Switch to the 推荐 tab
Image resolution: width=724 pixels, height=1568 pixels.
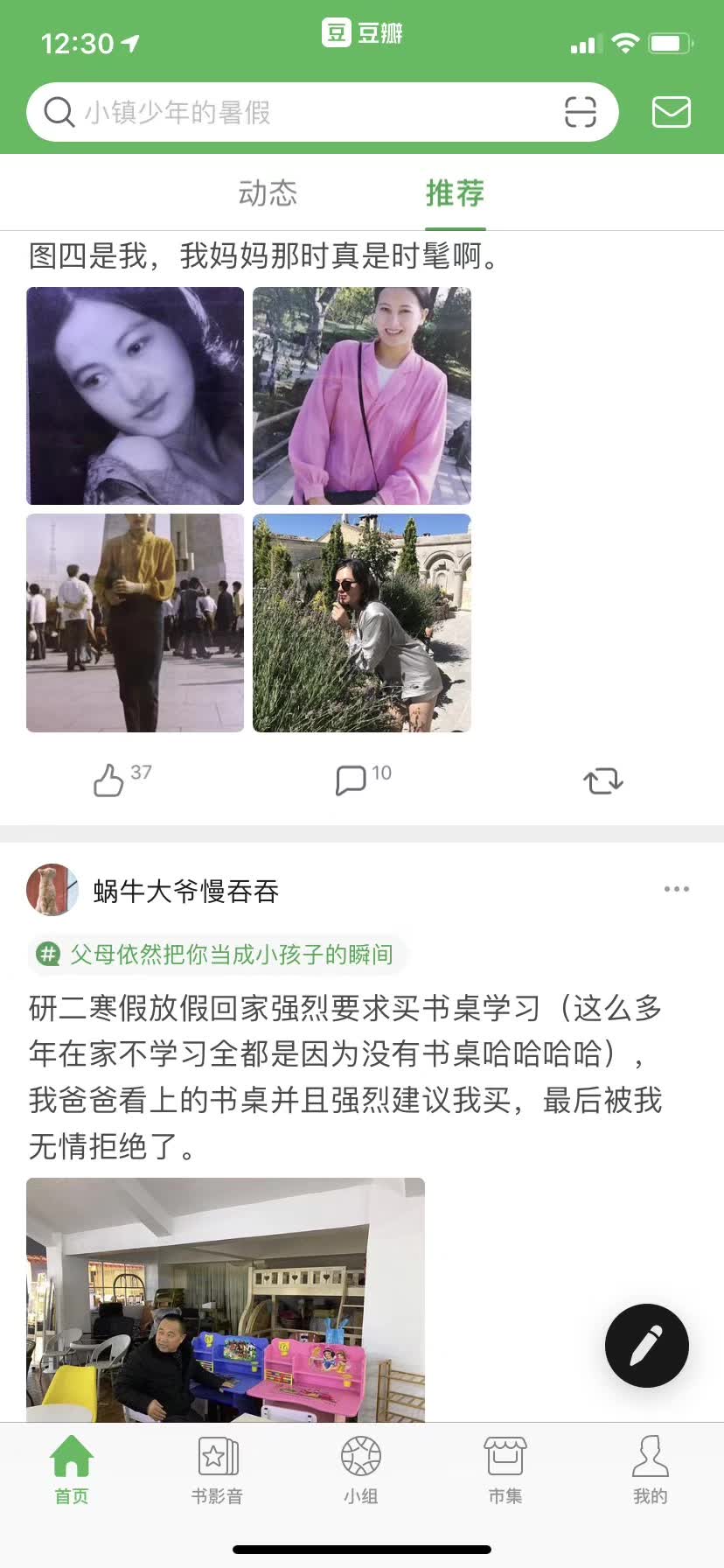pos(455,192)
